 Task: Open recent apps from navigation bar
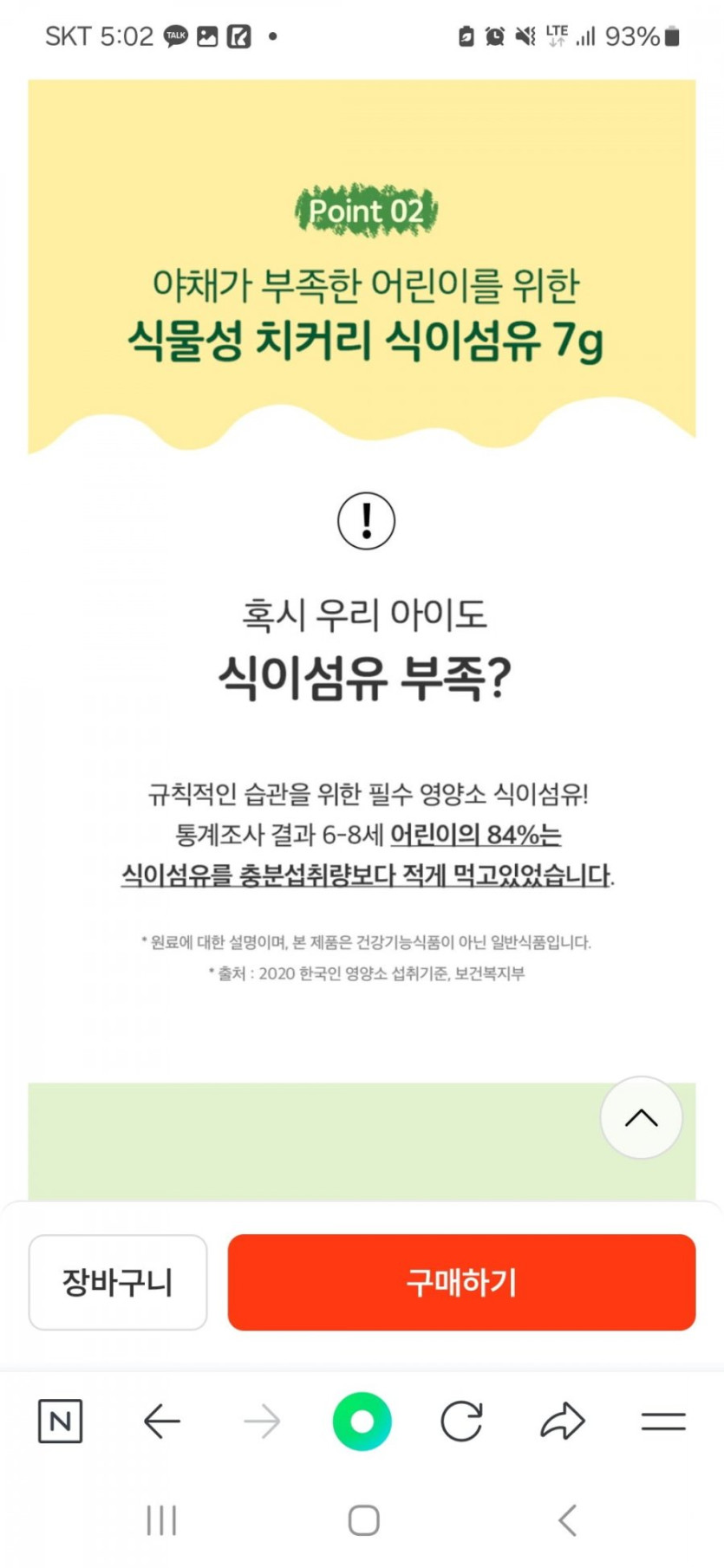point(161,1519)
